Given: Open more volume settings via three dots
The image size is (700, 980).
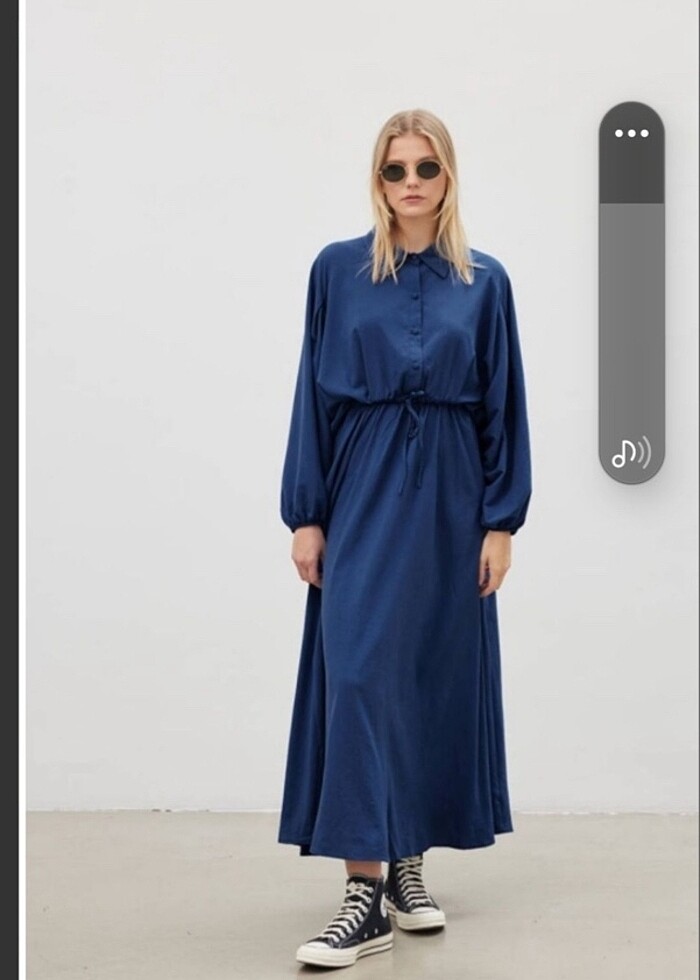Looking at the screenshot, I should [631, 133].
